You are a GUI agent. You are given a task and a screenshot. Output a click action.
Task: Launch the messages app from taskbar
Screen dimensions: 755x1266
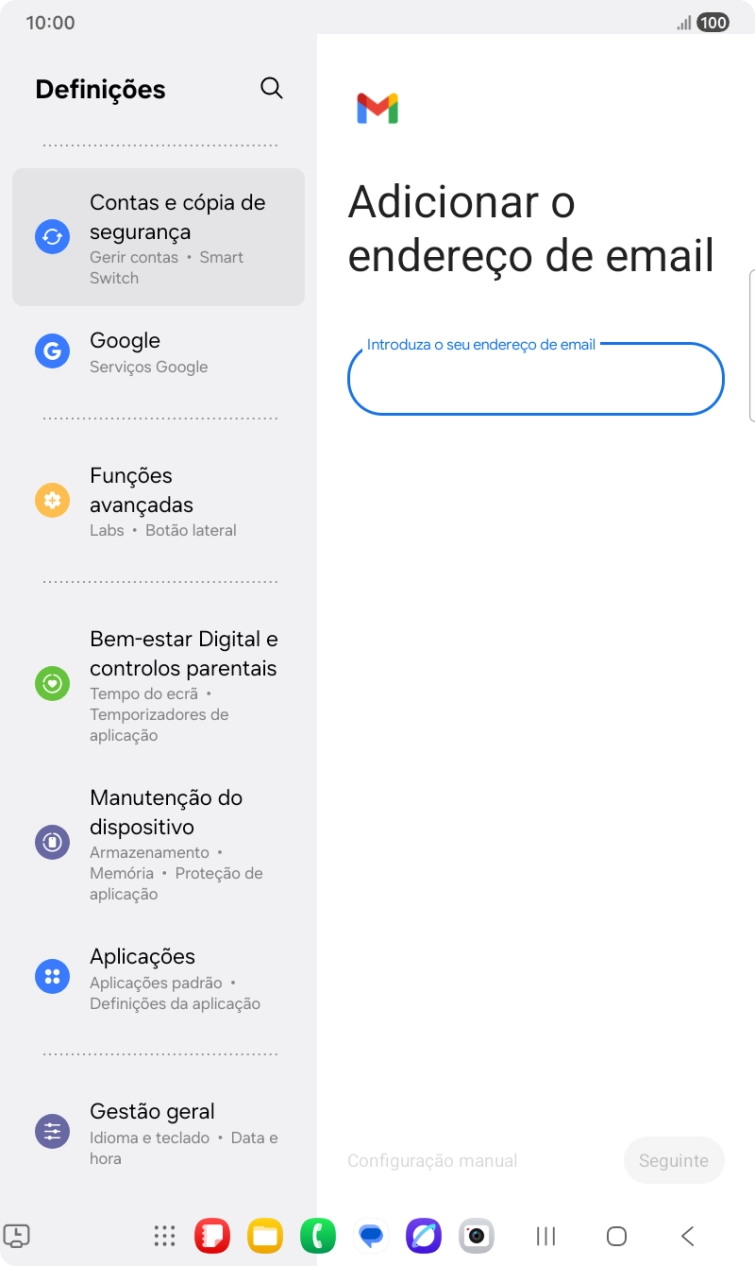click(371, 1237)
